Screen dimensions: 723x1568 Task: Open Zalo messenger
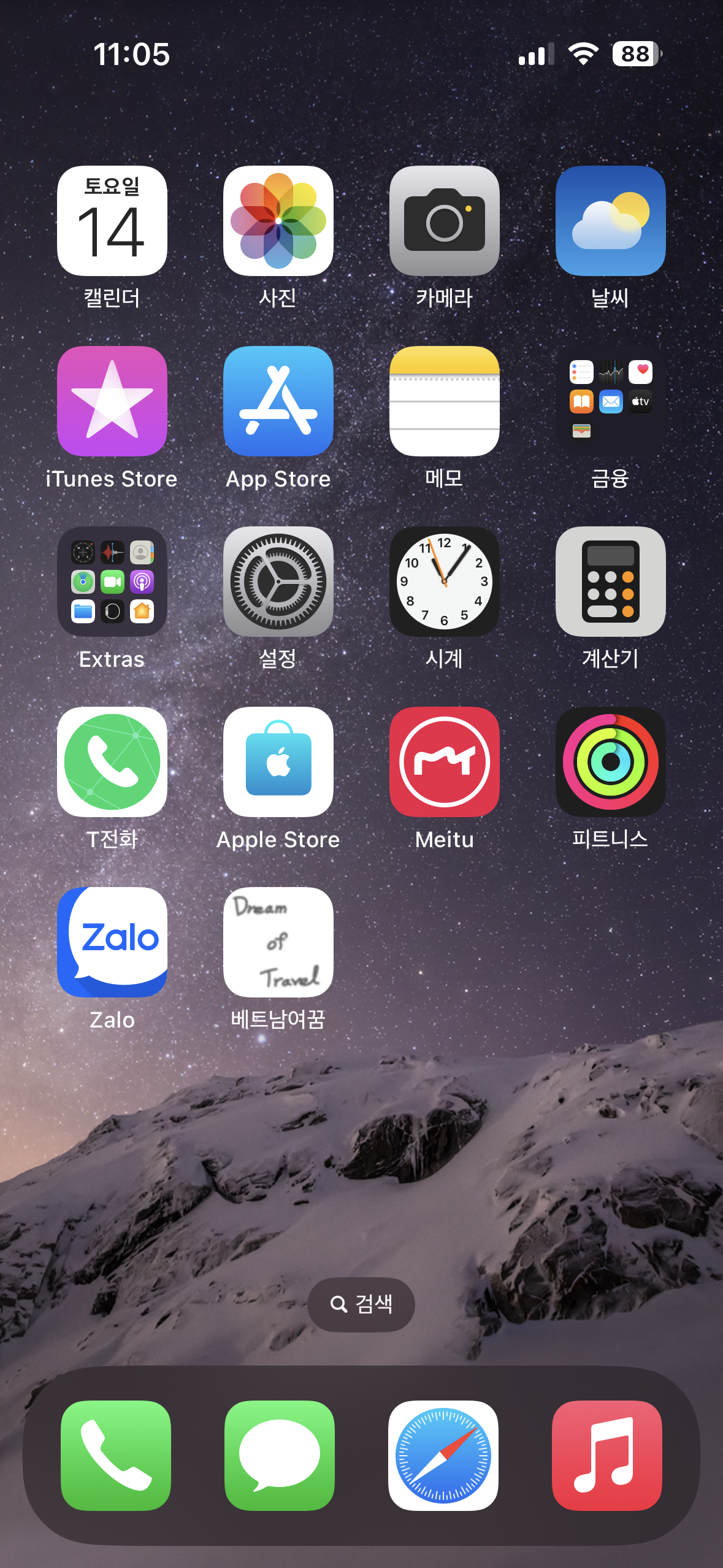pyautogui.click(x=112, y=942)
